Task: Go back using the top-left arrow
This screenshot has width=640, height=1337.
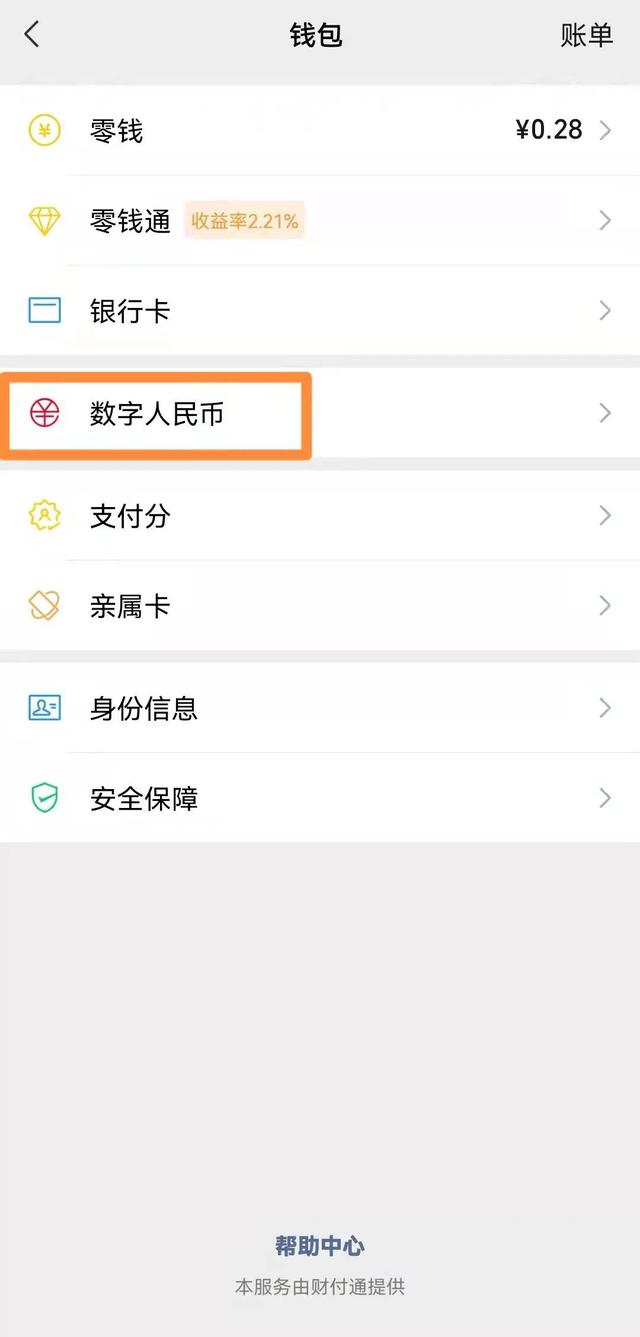Action: coord(32,35)
